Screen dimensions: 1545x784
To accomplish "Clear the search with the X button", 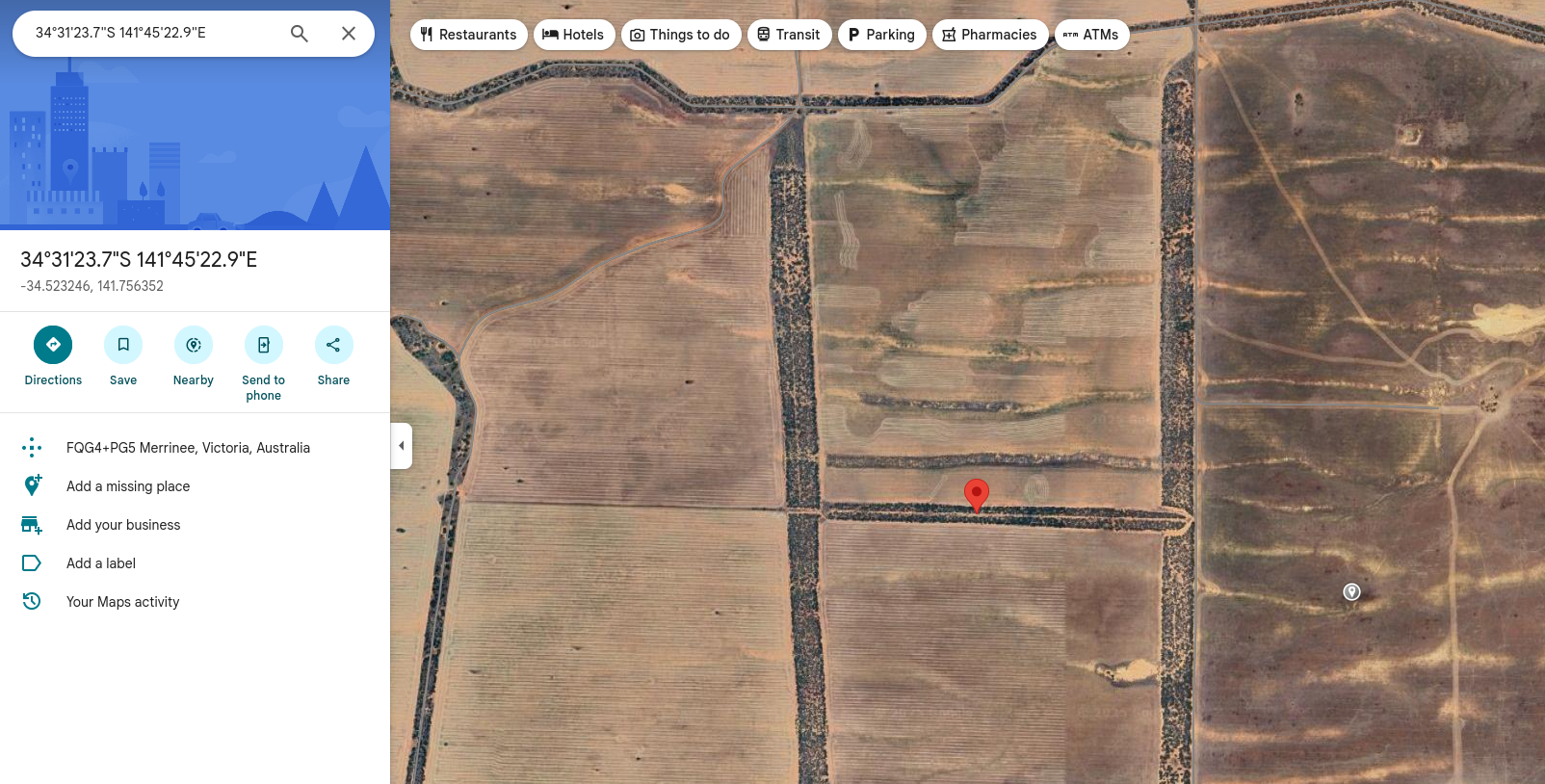I will (349, 34).
